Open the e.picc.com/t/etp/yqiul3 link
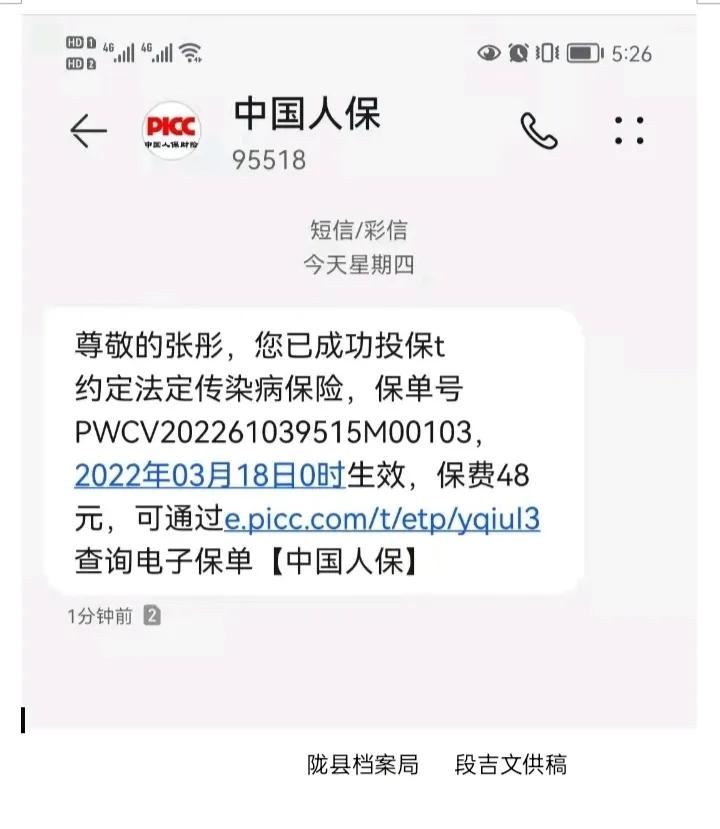 [382, 519]
